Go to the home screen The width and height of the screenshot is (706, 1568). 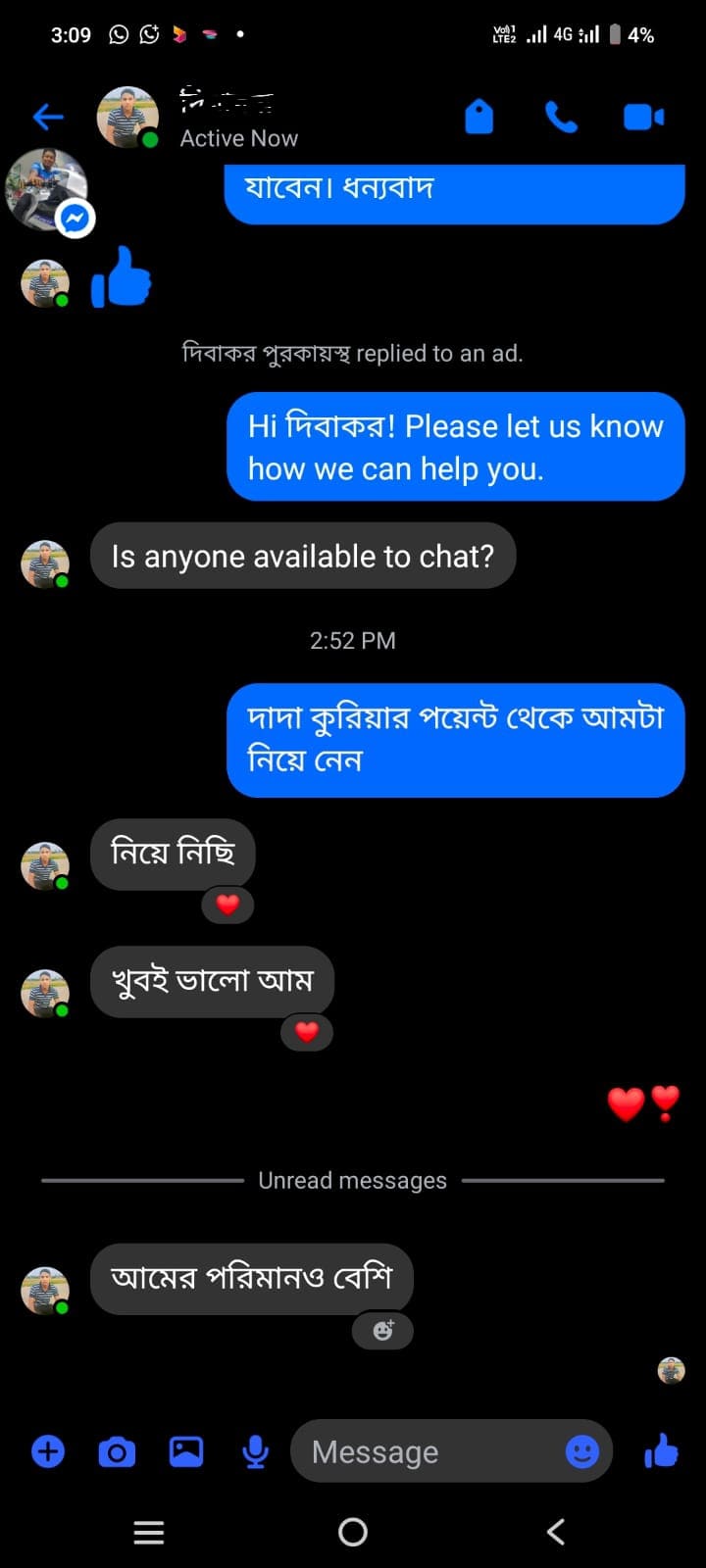pyautogui.click(x=353, y=1532)
